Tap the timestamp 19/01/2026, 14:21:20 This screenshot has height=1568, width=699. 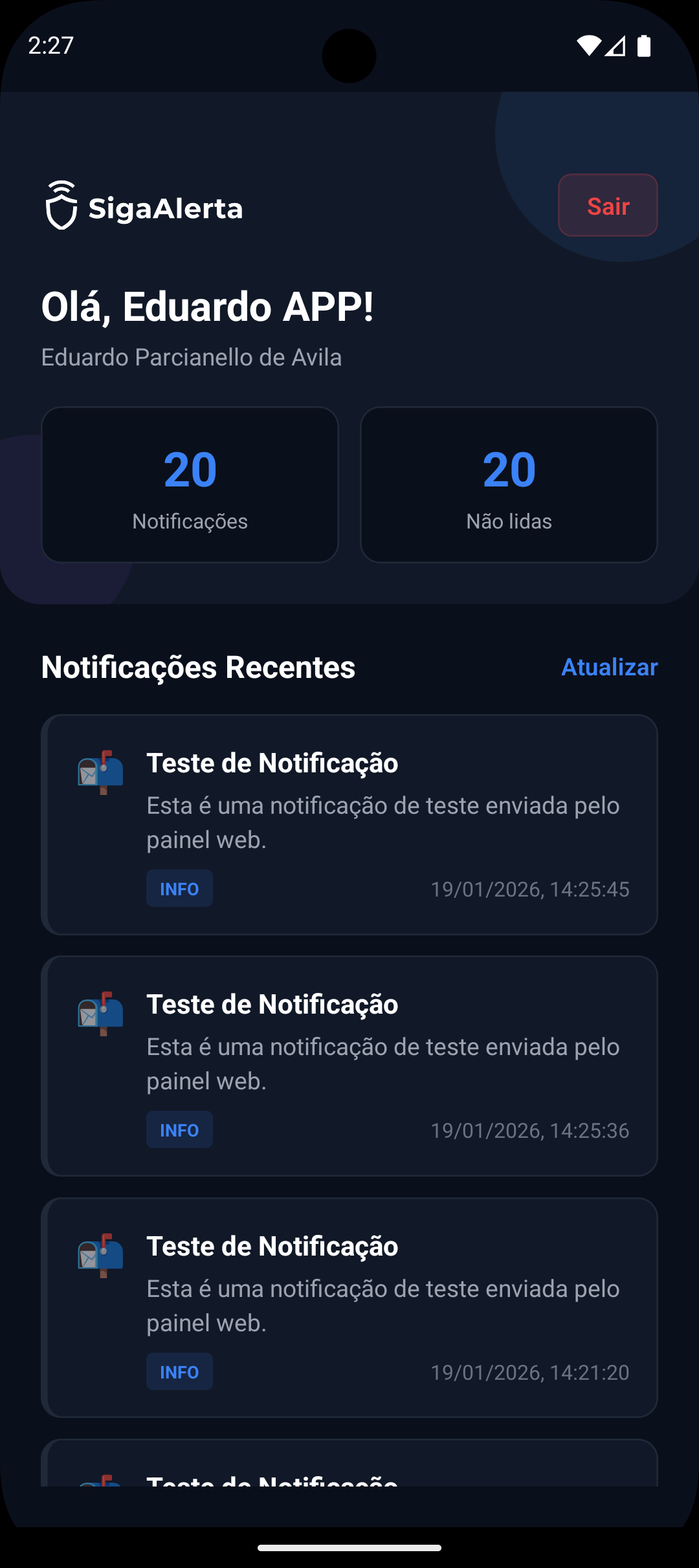click(529, 1371)
